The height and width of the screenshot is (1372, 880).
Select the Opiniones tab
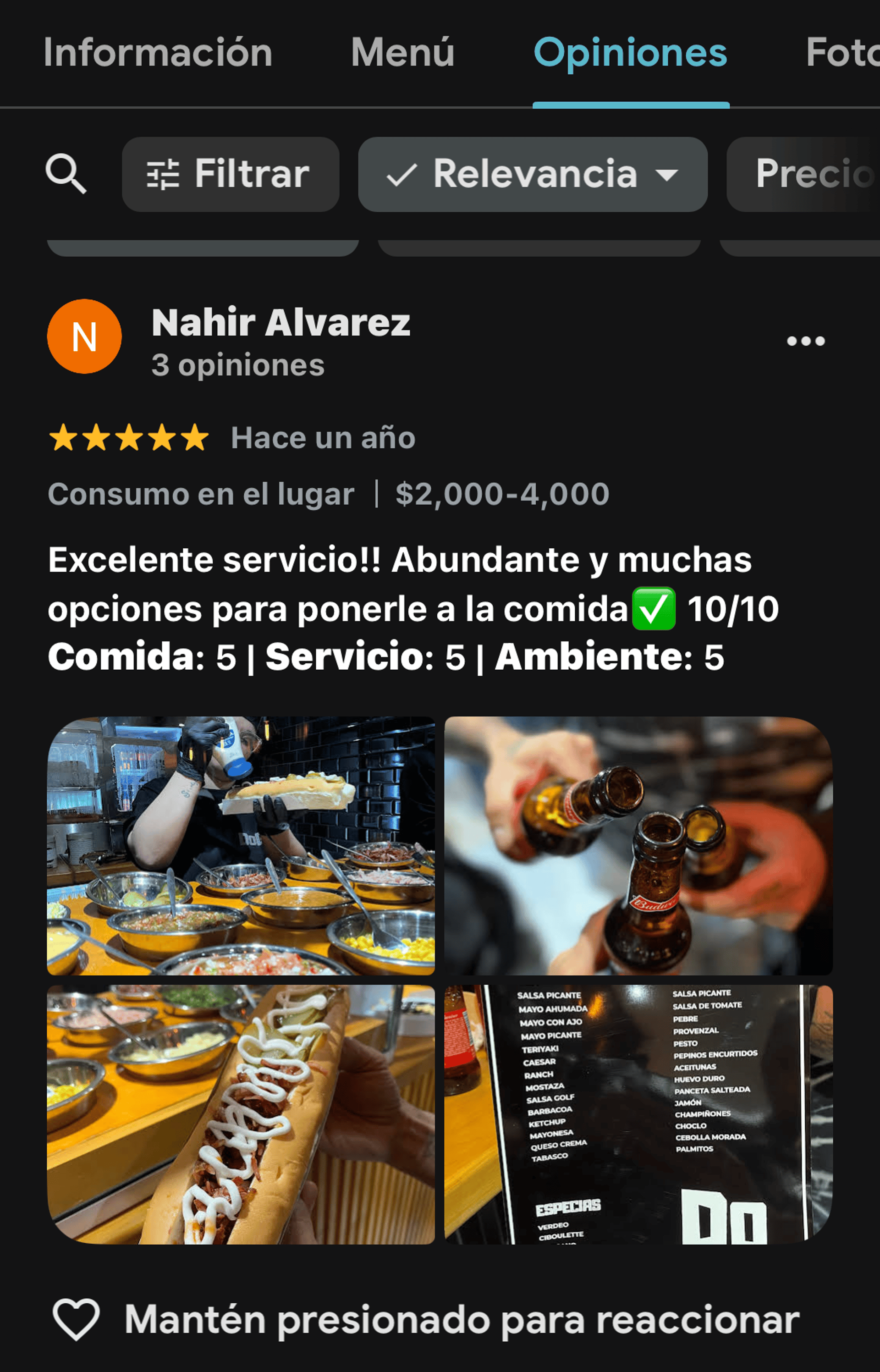click(630, 53)
